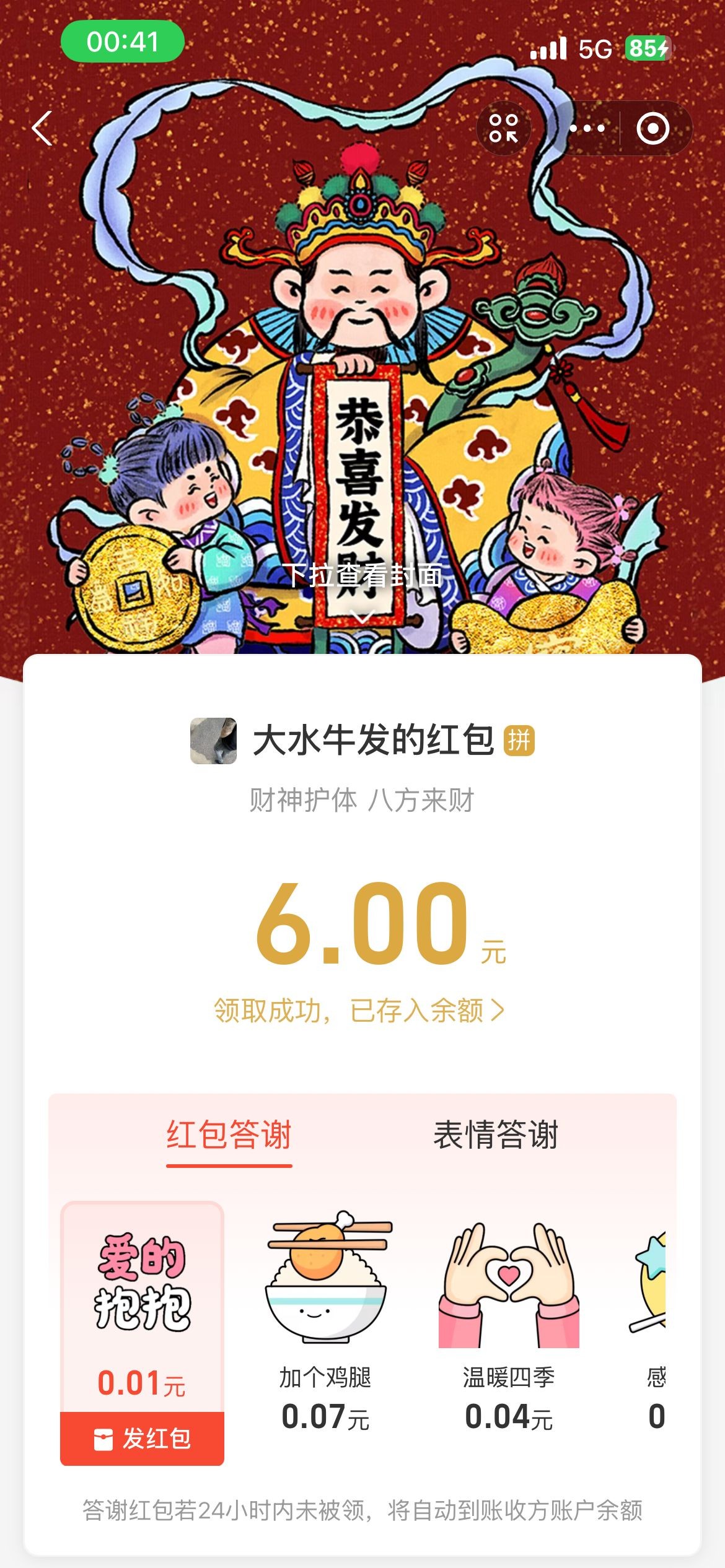Select the 温暖四季 0.04元 option
725x1568 pixels.
pyautogui.click(x=509, y=1325)
